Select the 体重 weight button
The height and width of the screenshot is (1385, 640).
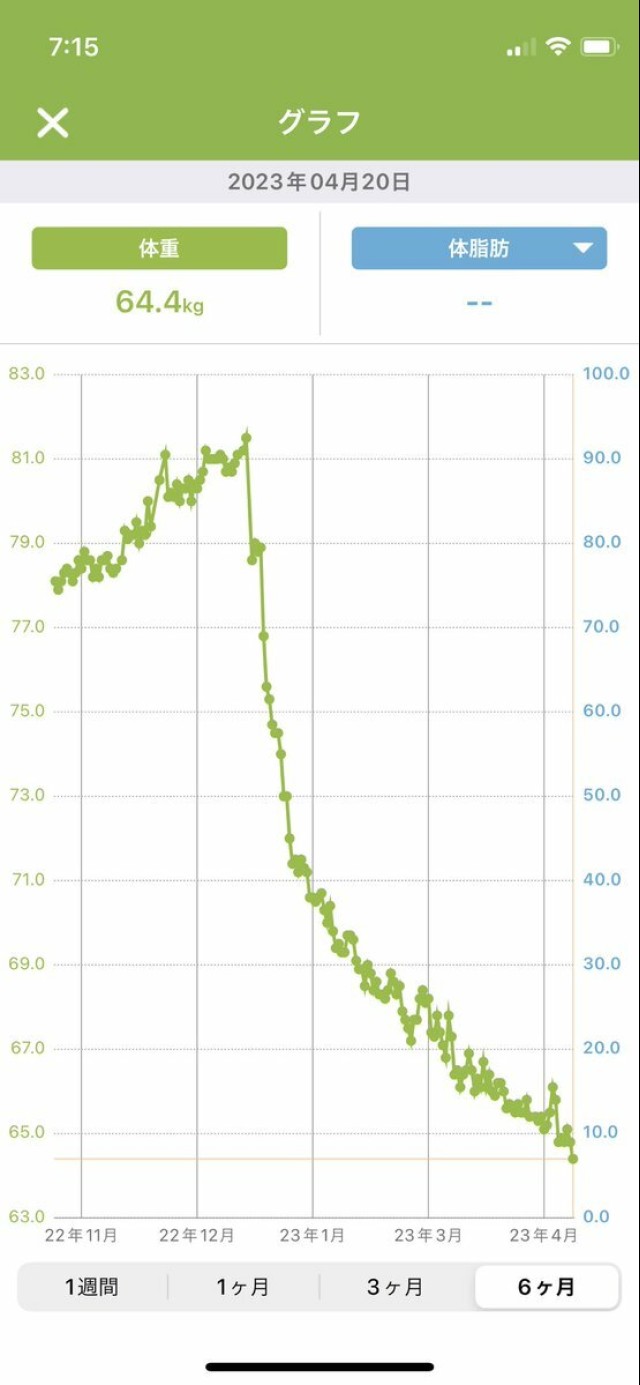click(x=159, y=248)
